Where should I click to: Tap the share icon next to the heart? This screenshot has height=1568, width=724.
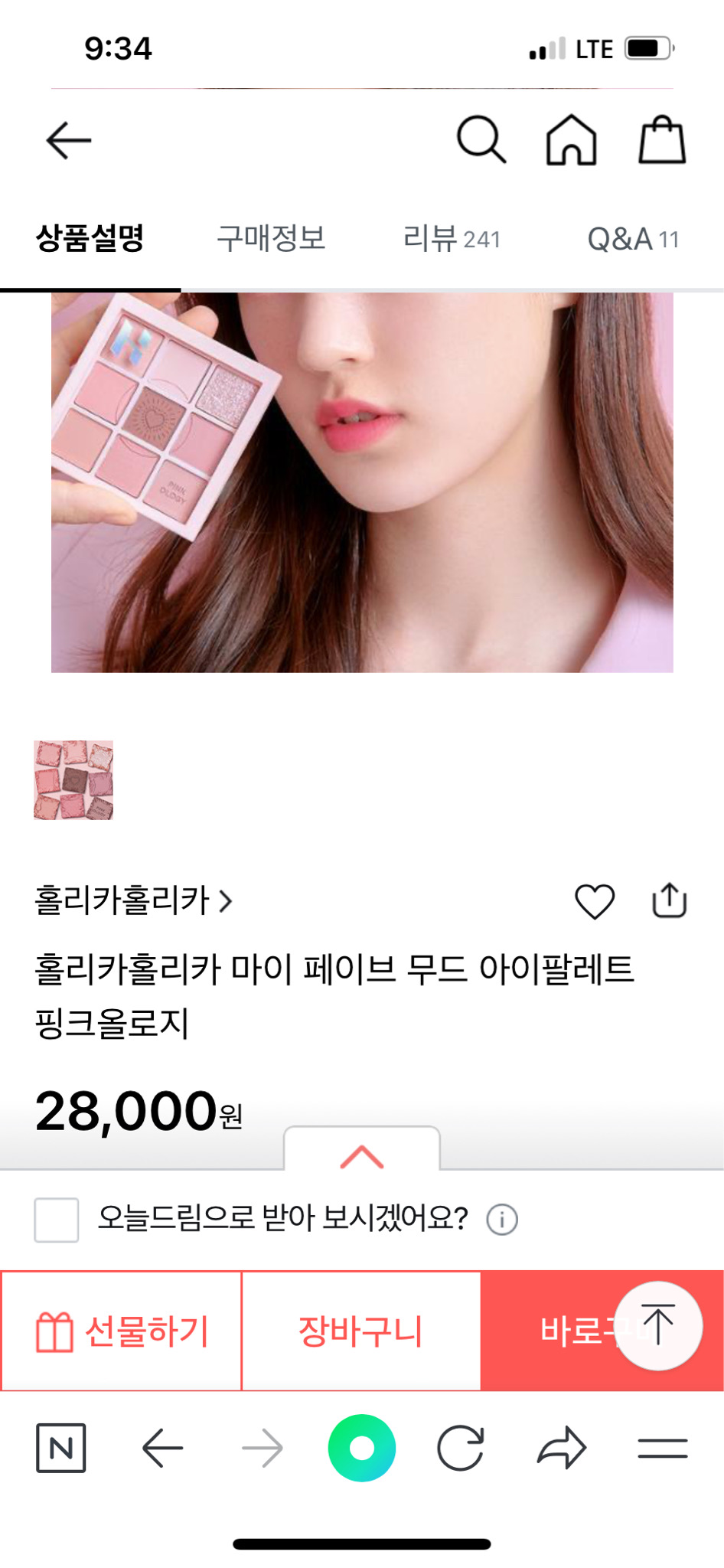point(667,902)
